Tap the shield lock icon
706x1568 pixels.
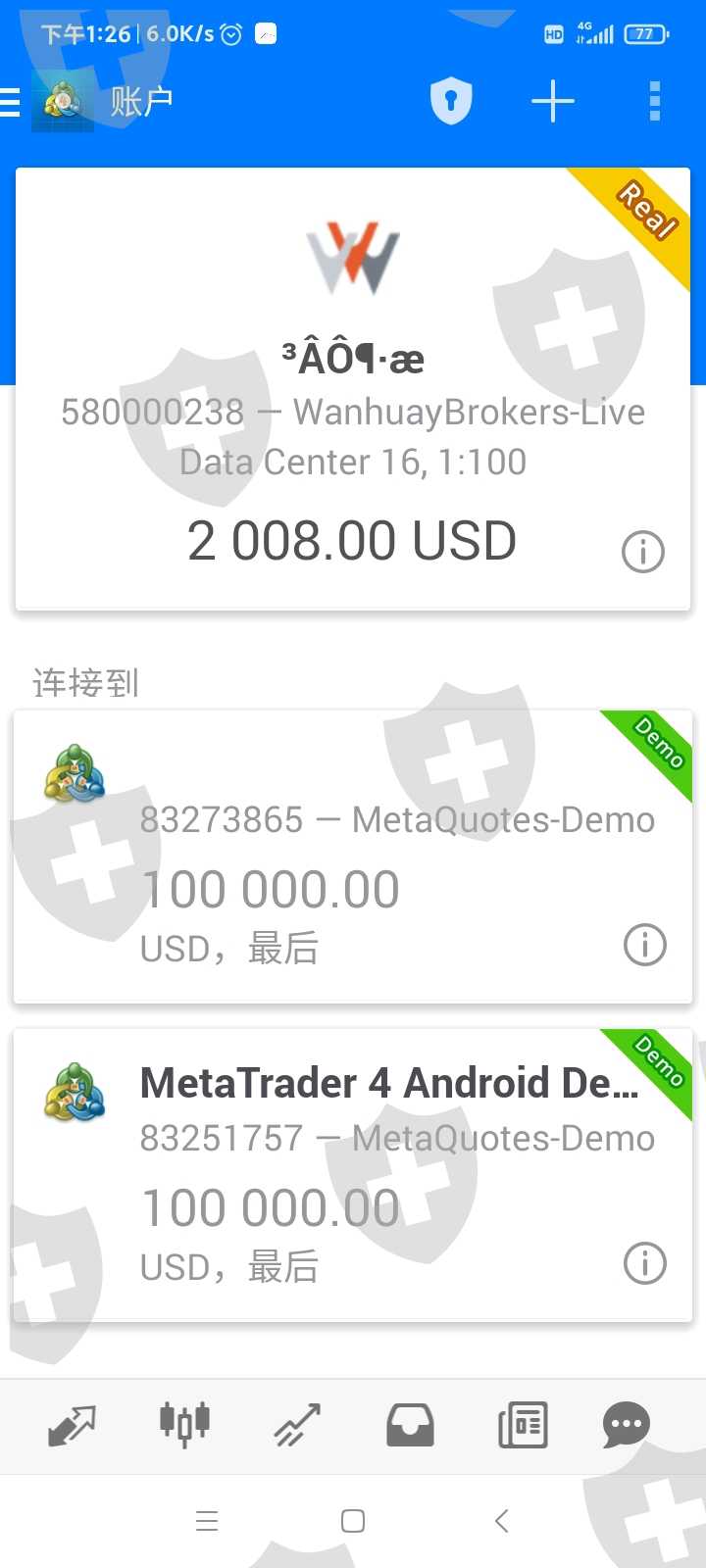click(451, 101)
